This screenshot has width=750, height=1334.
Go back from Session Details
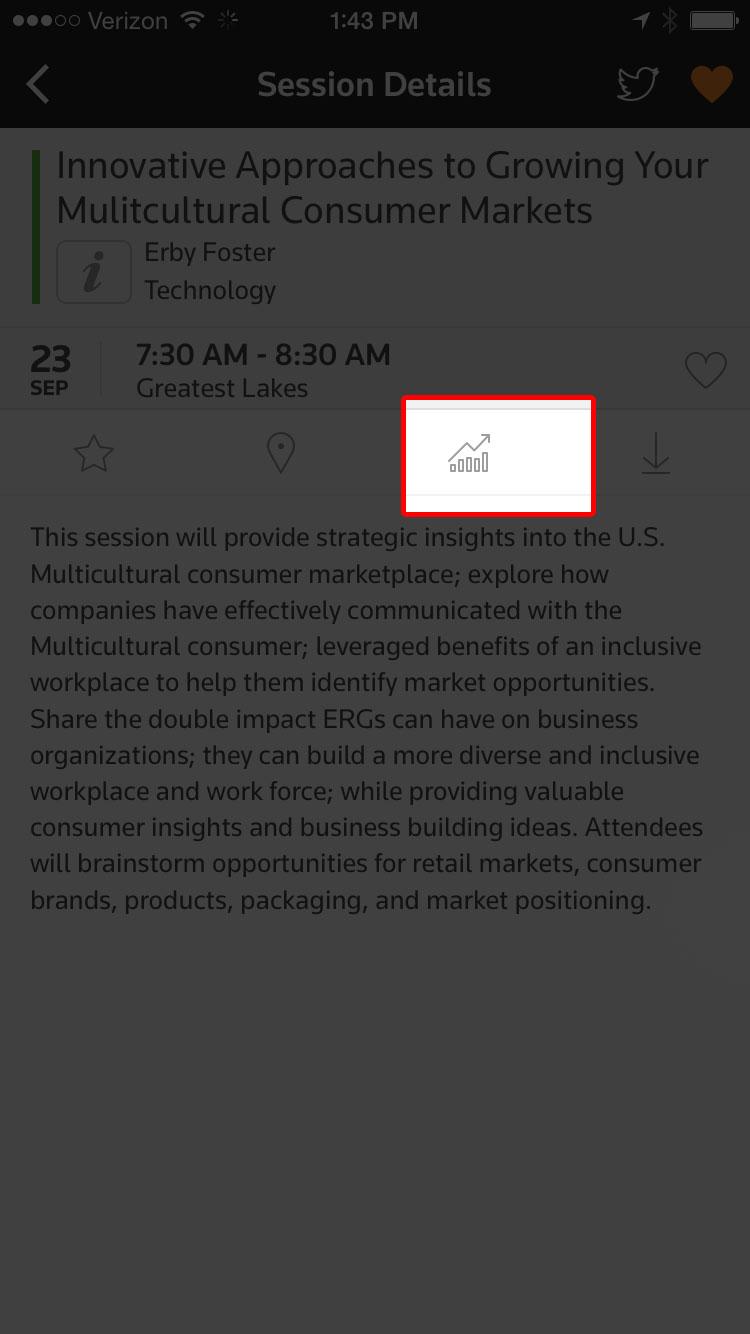(38, 85)
